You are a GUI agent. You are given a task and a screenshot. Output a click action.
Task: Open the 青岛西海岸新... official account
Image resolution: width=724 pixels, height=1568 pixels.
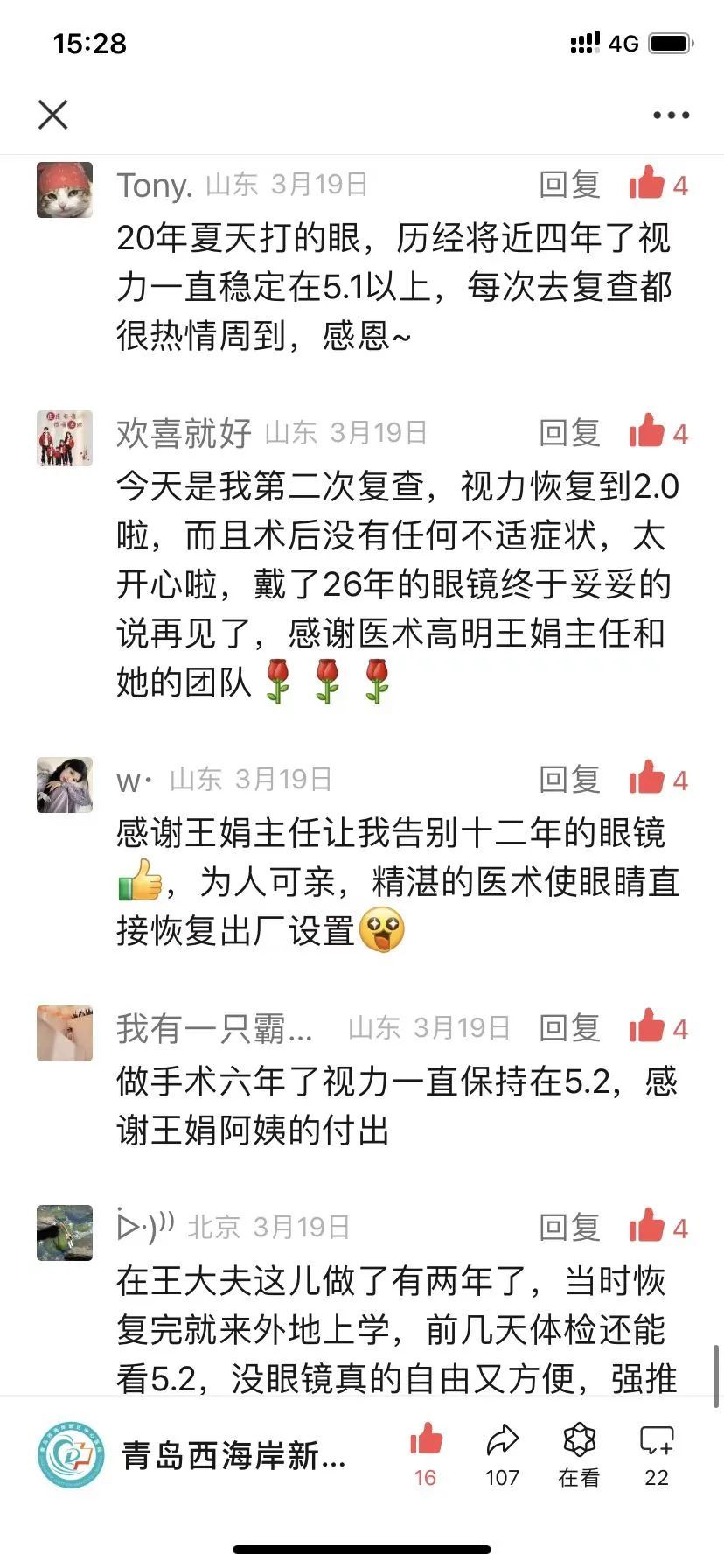[x=192, y=1456]
